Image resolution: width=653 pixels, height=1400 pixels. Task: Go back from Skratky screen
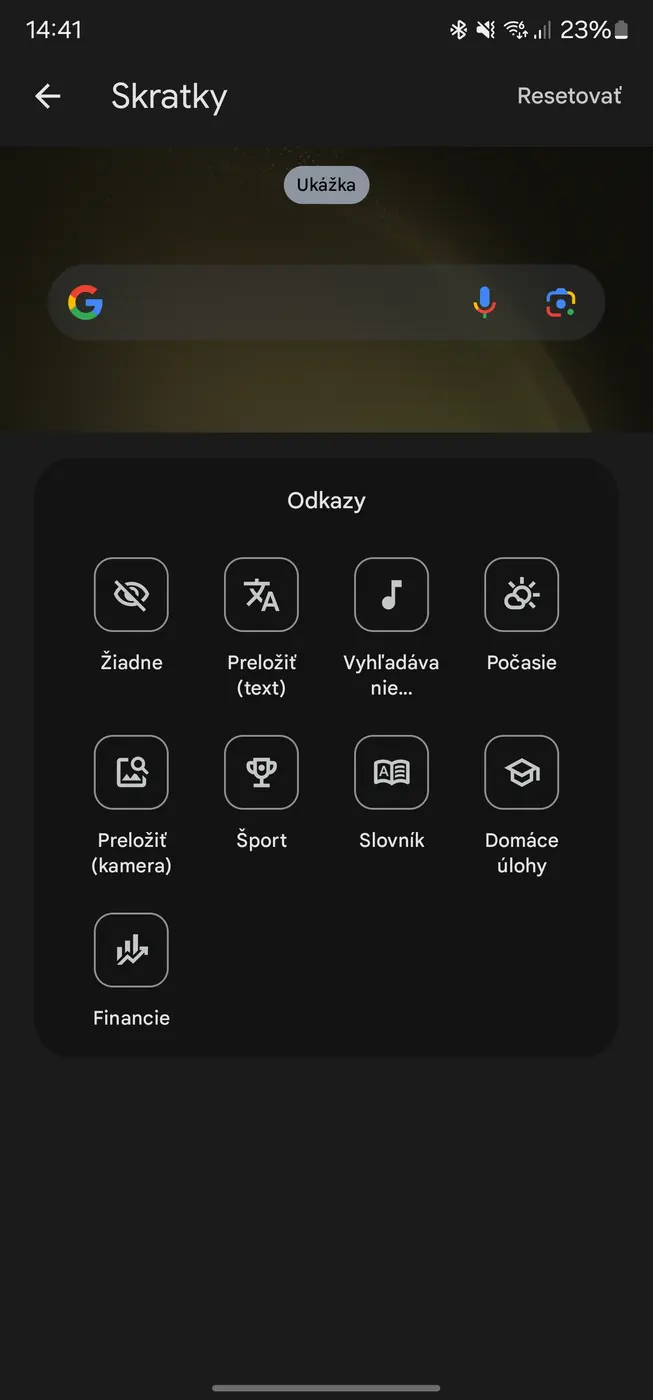click(x=47, y=96)
